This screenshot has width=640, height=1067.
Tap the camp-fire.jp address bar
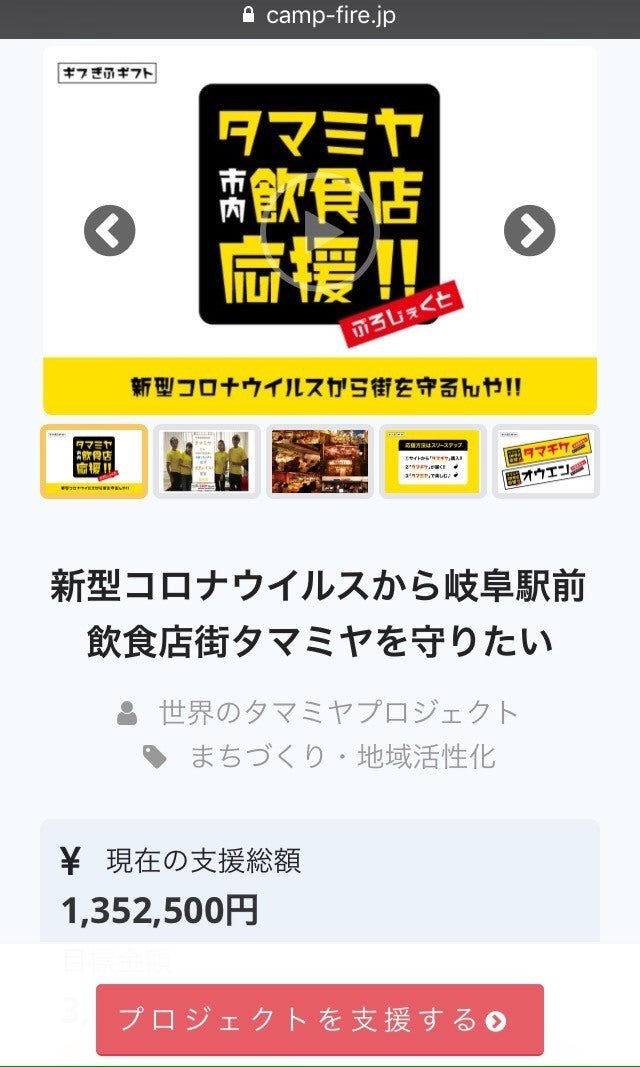(x=319, y=16)
